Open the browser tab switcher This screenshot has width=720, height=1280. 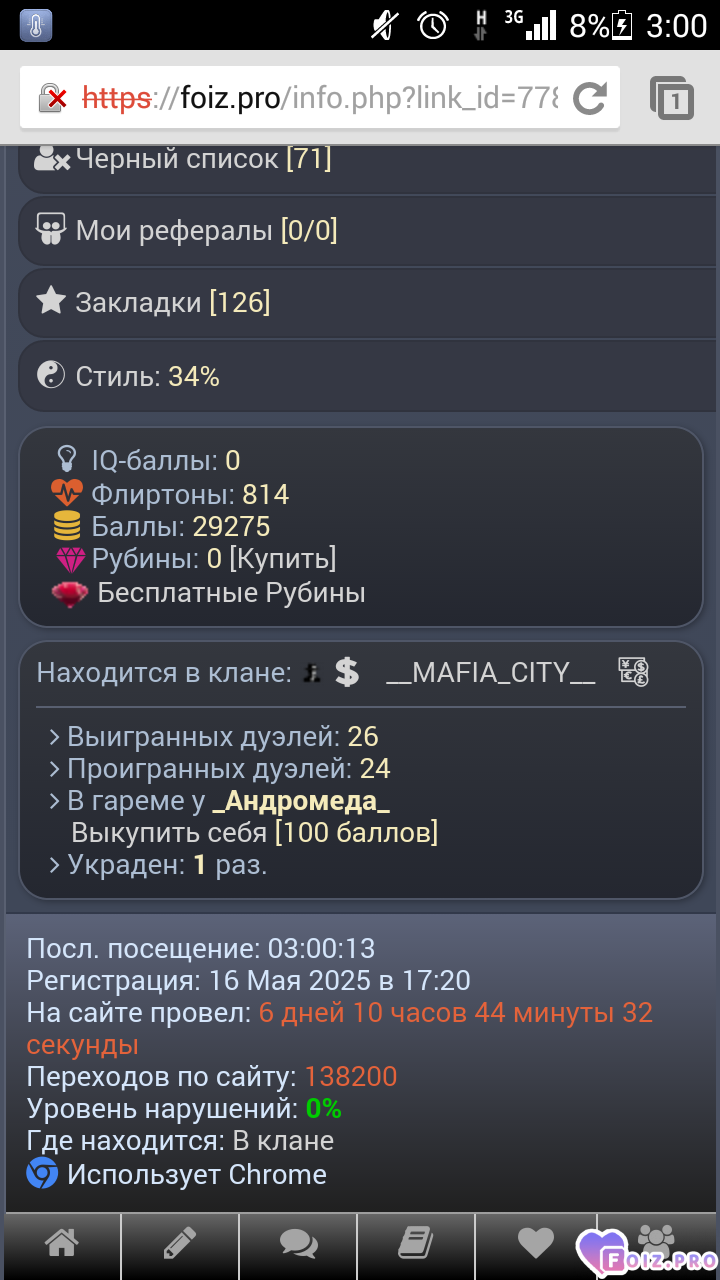pyautogui.click(x=672, y=98)
